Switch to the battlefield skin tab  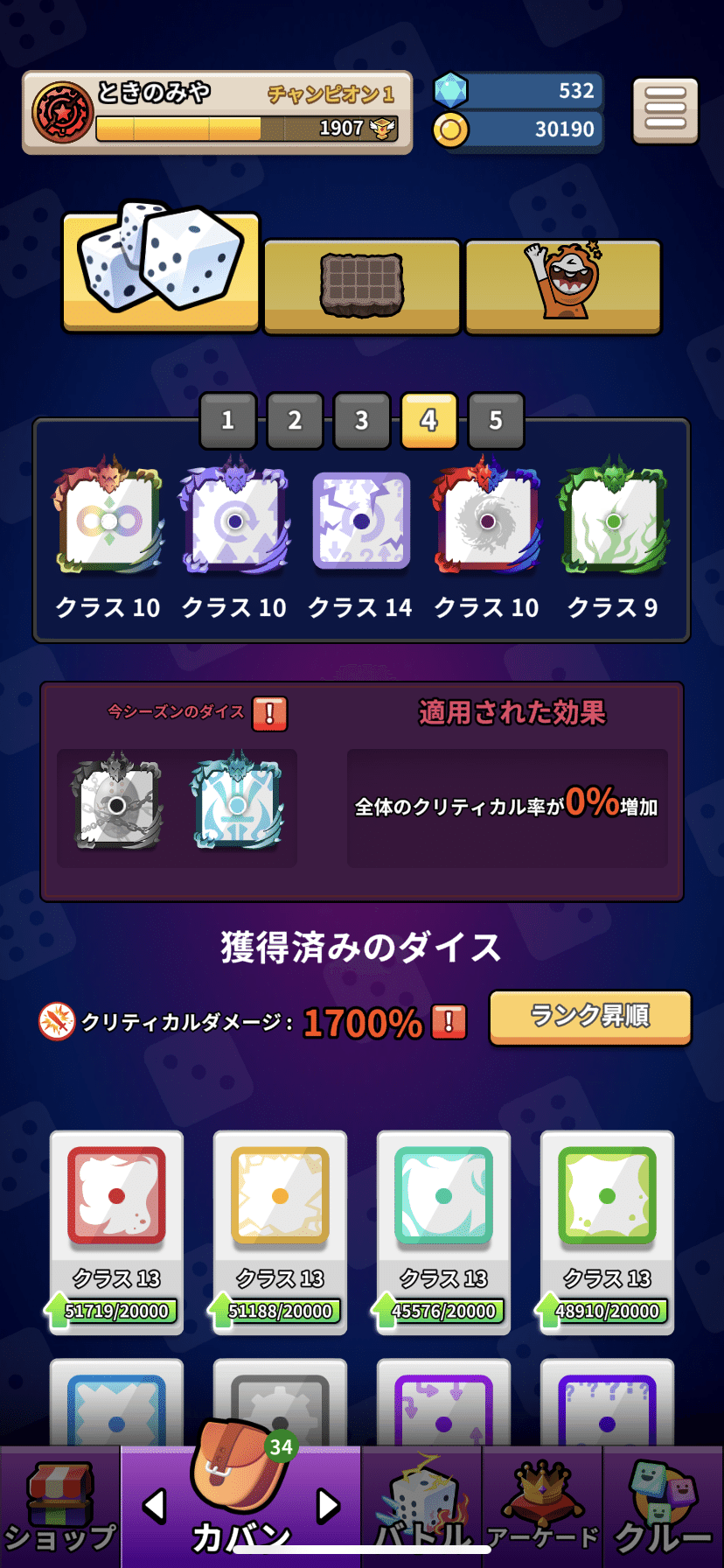[362, 286]
